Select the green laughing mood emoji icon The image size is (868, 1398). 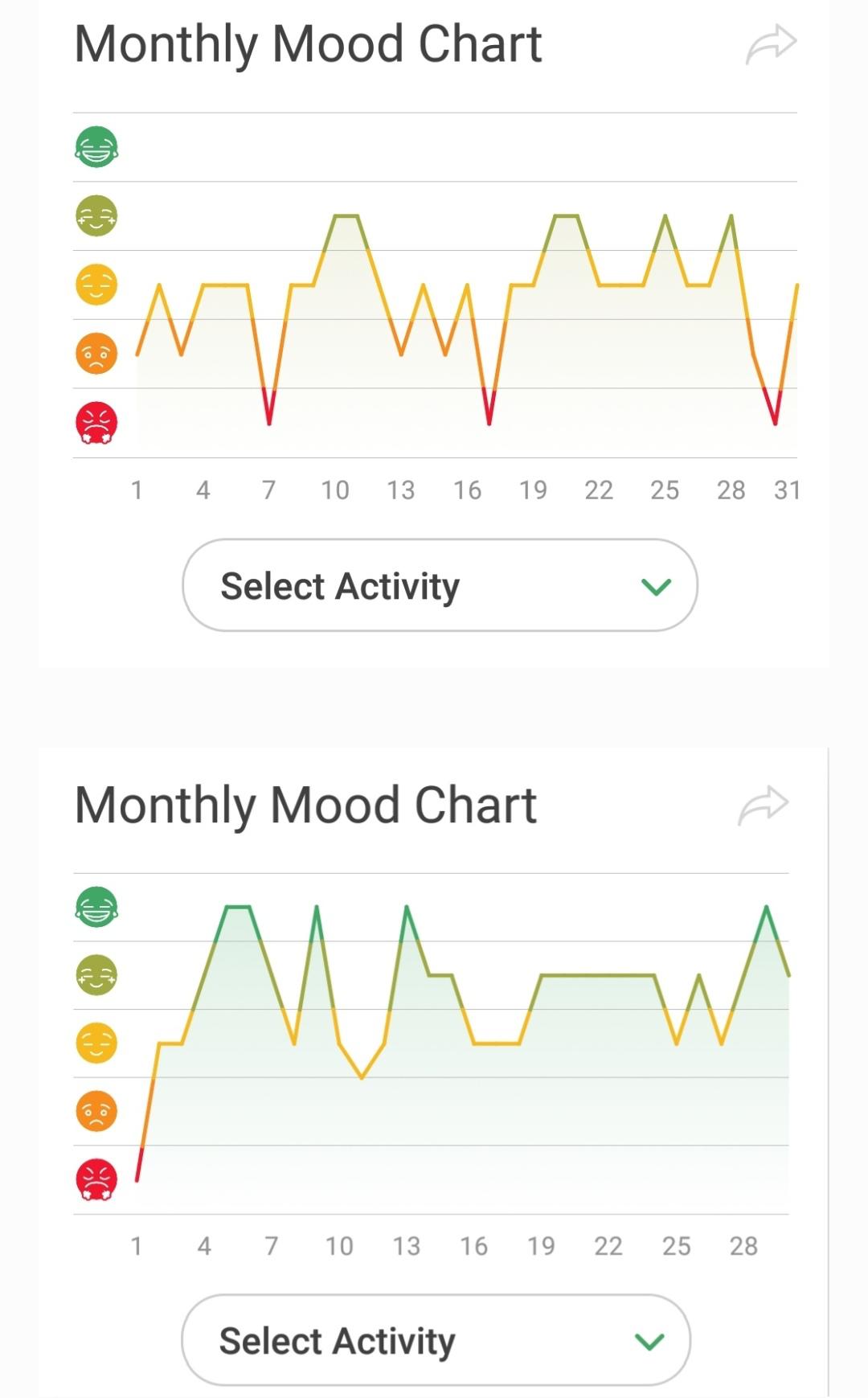[96, 147]
